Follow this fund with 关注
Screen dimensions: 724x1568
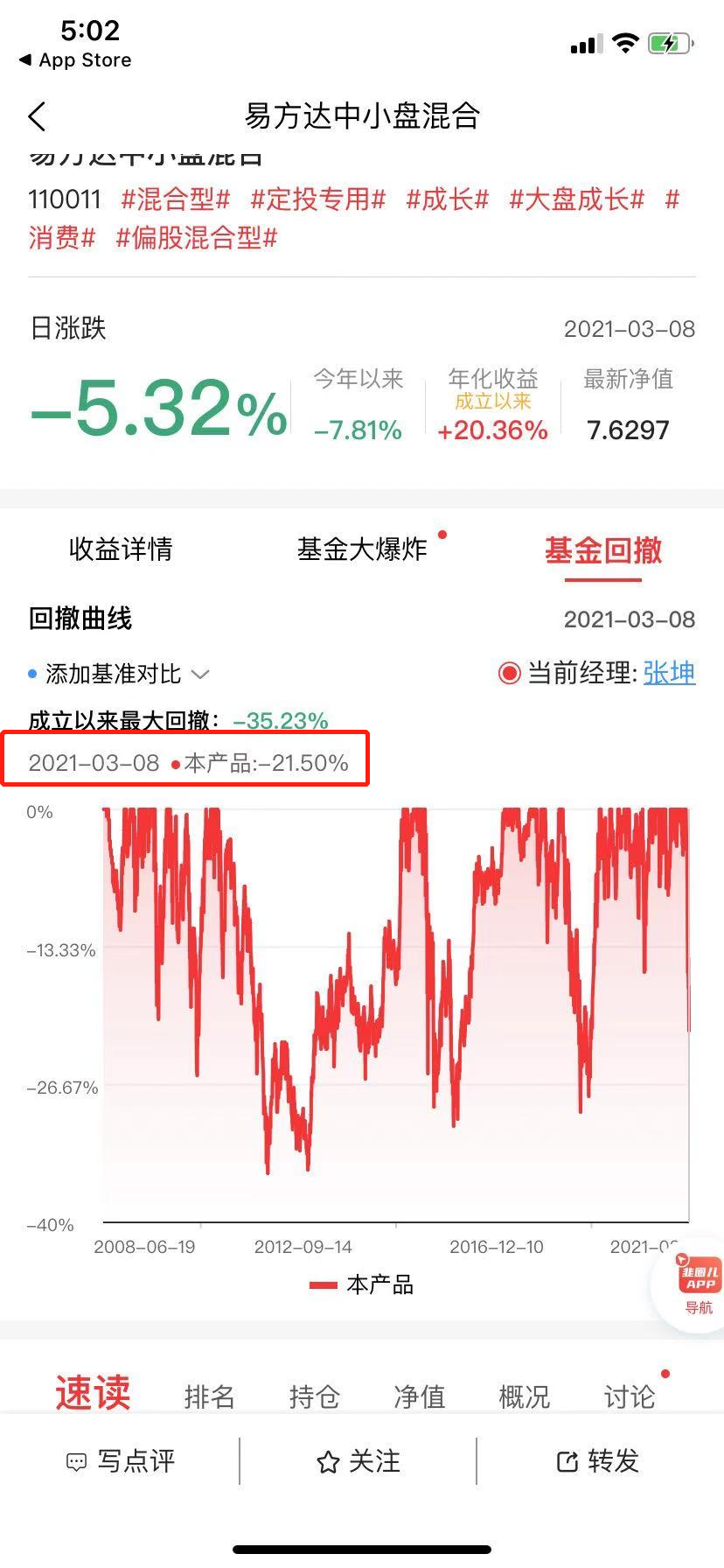(x=359, y=1461)
